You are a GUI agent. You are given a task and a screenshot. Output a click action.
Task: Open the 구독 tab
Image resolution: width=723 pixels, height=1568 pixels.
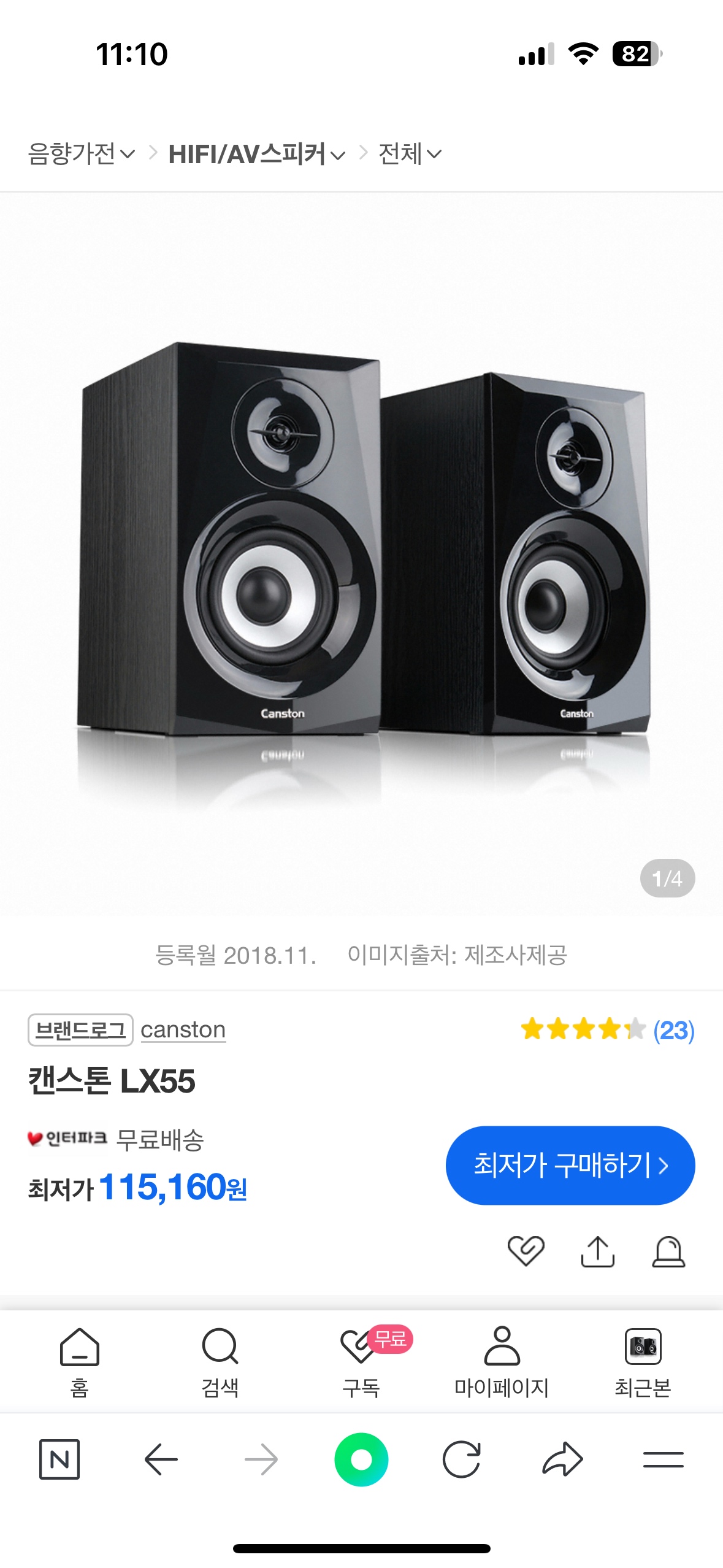click(361, 1361)
